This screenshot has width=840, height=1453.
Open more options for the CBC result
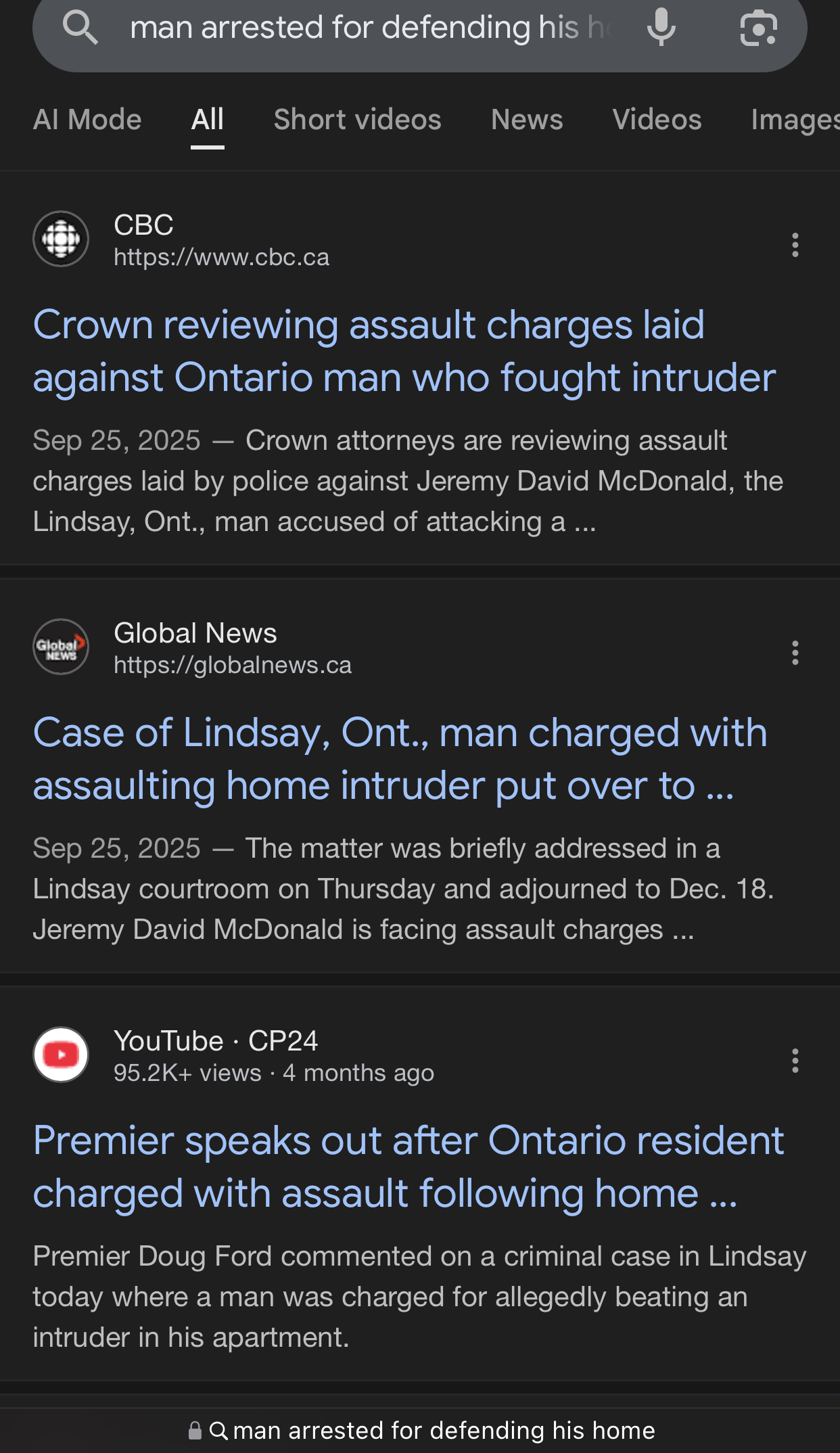pyautogui.click(x=795, y=245)
